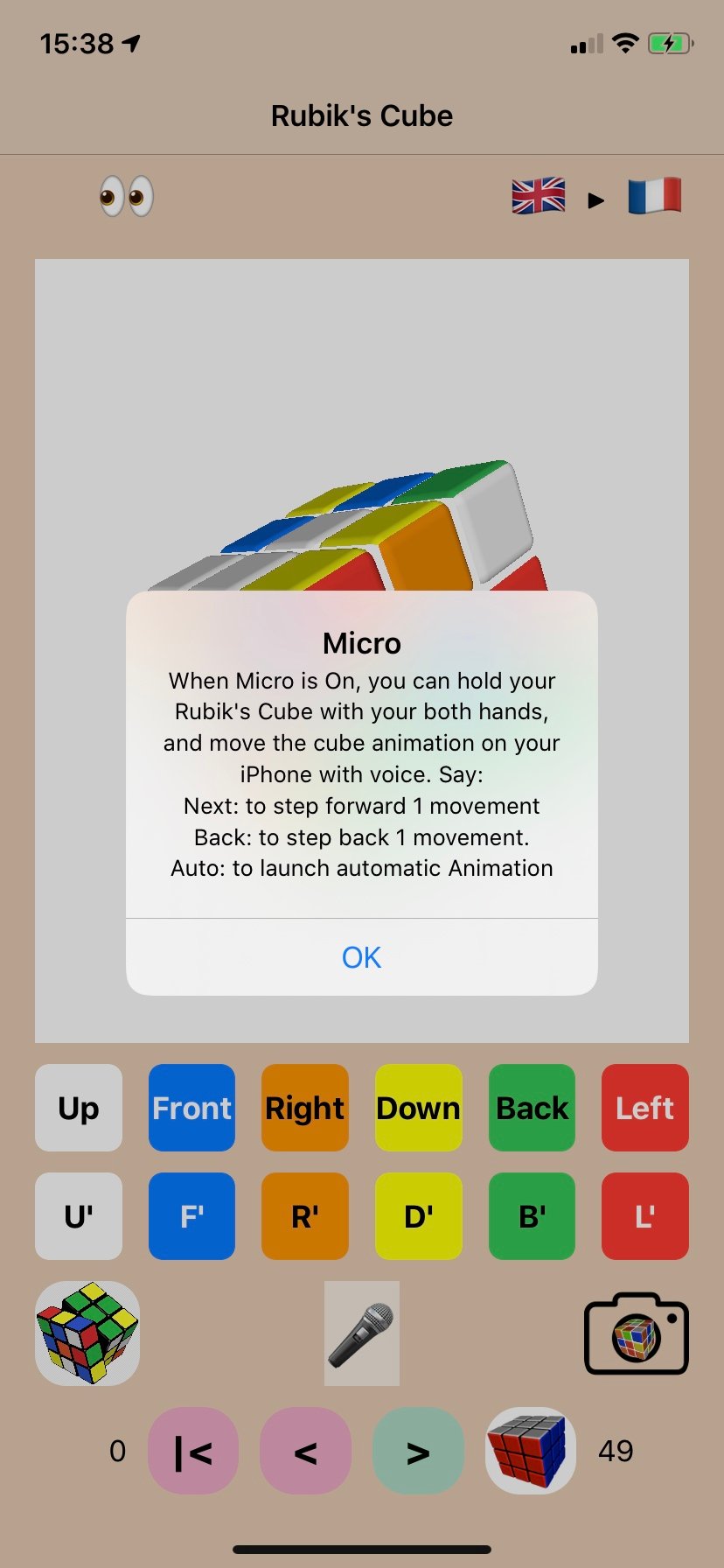724x1568 pixels.
Task: Tap the eyes icon
Action: click(x=127, y=196)
